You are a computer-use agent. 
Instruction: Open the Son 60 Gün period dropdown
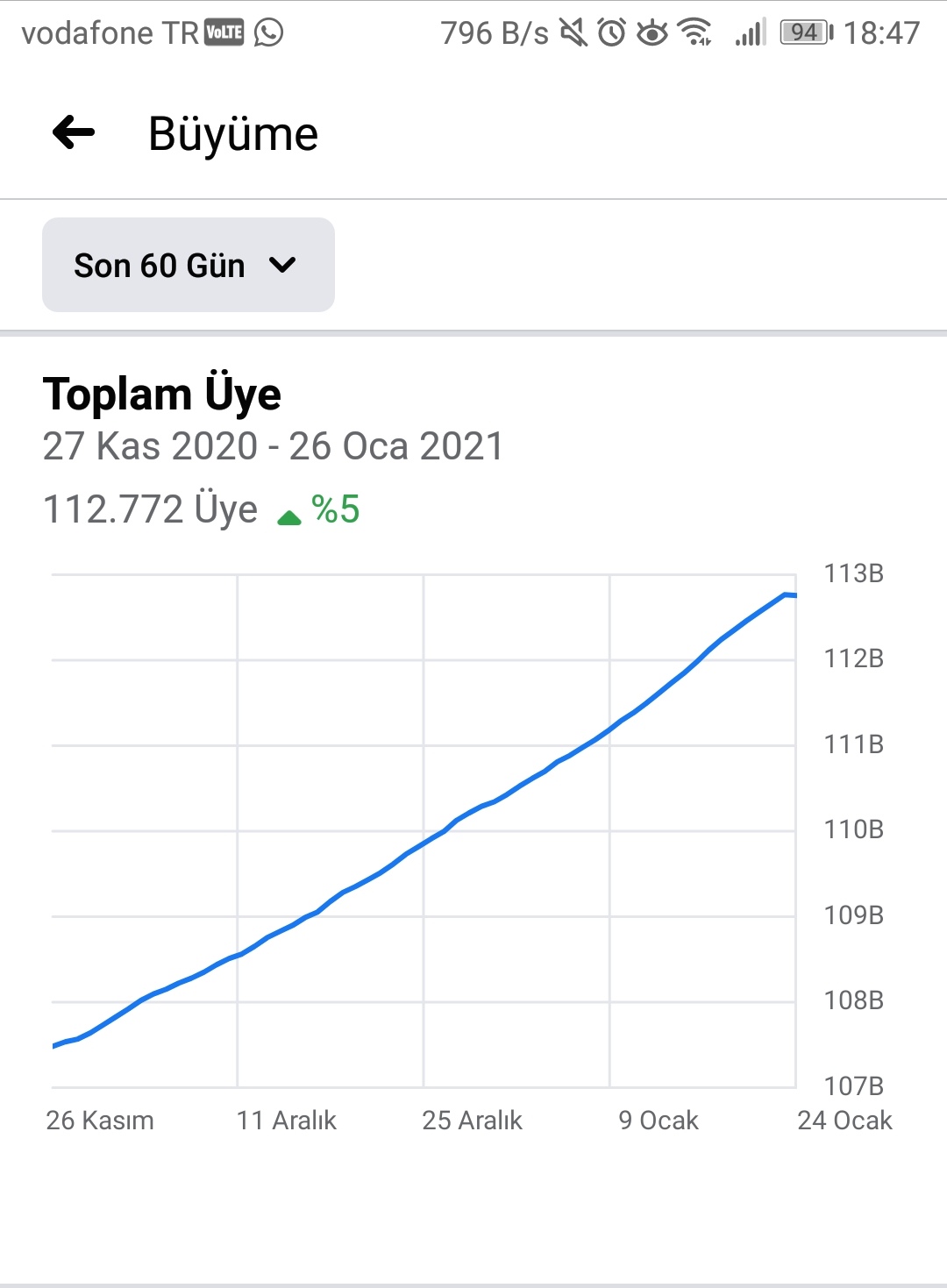coord(189,265)
